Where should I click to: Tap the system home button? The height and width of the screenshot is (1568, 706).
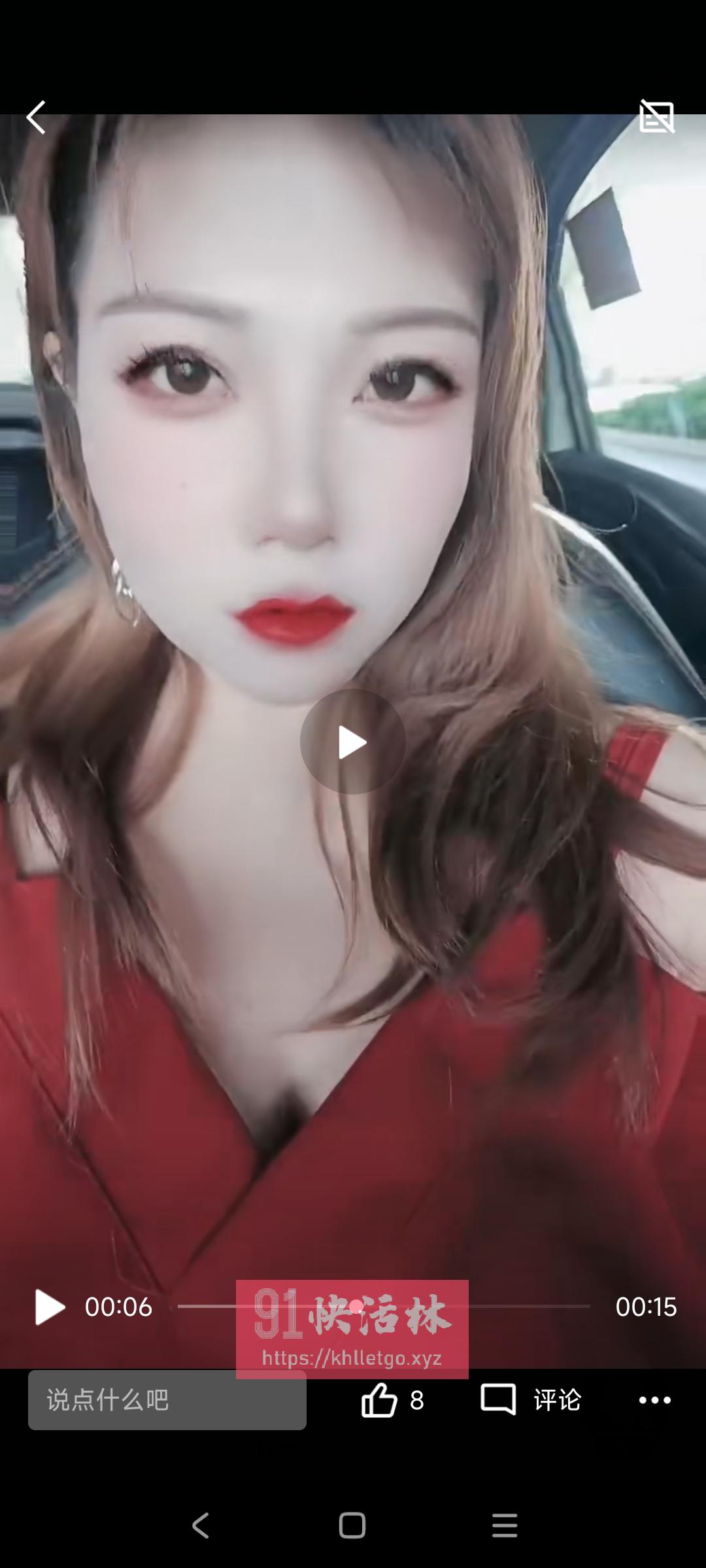pyautogui.click(x=352, y=1526)
